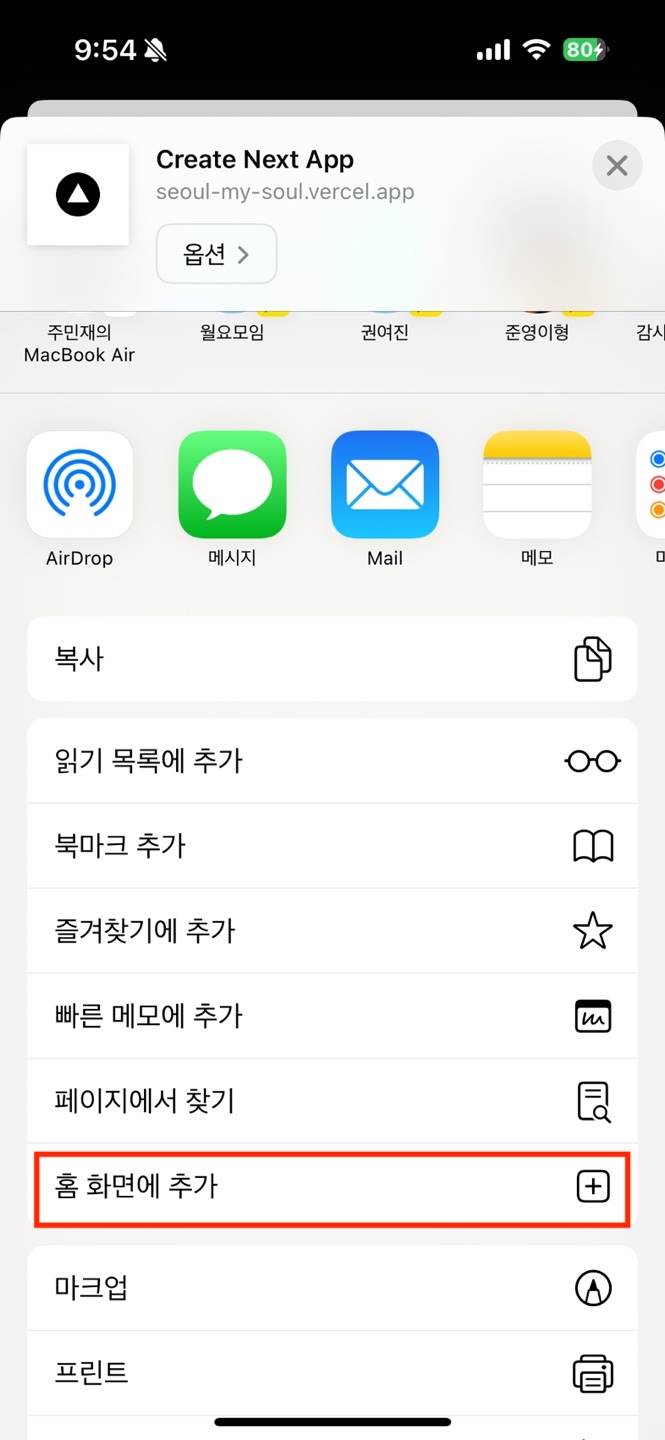This screenshot has height=1440, width=665.
Task: Tap 홈 화면에 추가
Action: click(332, 1187)
